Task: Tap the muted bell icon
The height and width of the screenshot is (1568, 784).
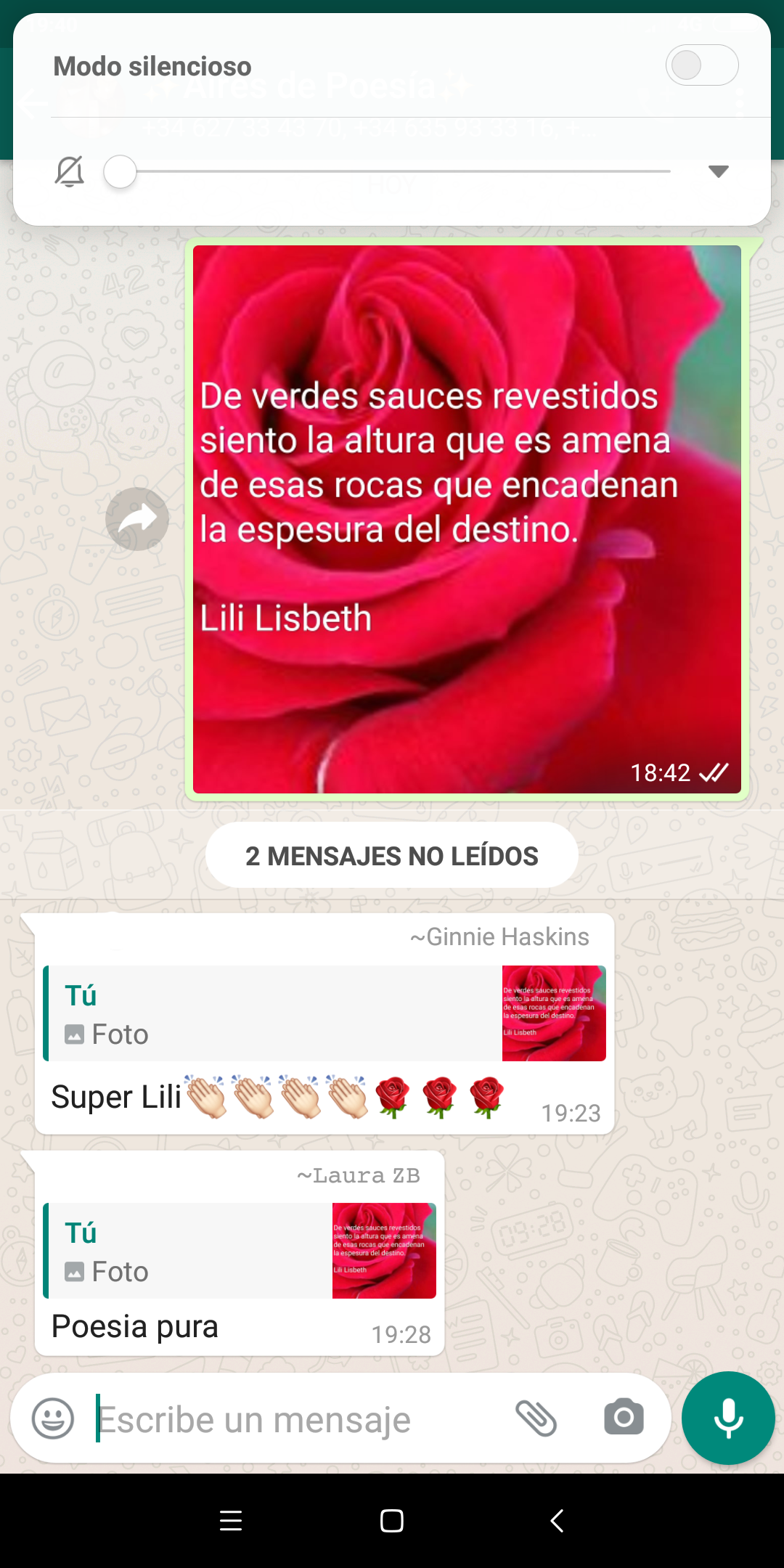Action: coord(70,172)
